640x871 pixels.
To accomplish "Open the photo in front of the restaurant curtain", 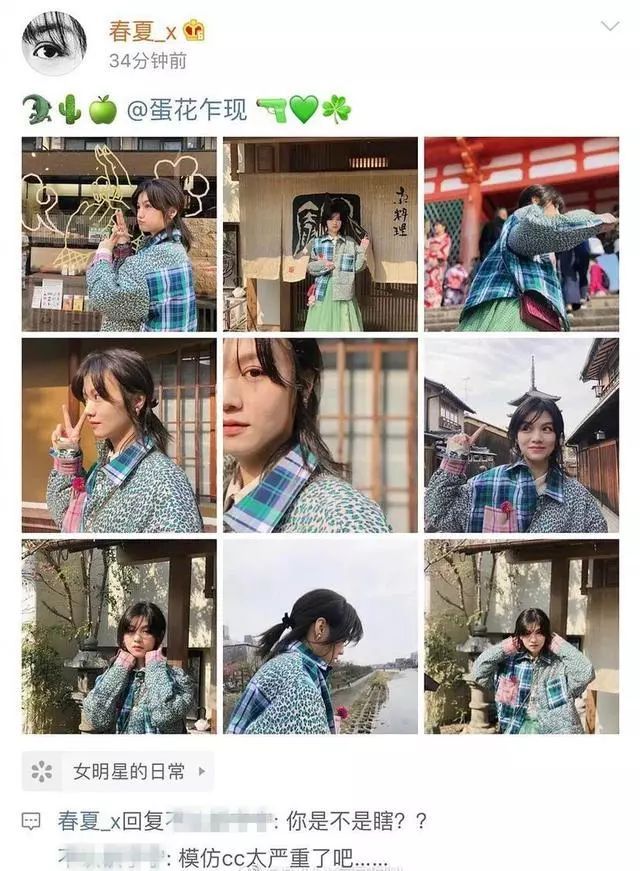I will (x=320, y=234).
